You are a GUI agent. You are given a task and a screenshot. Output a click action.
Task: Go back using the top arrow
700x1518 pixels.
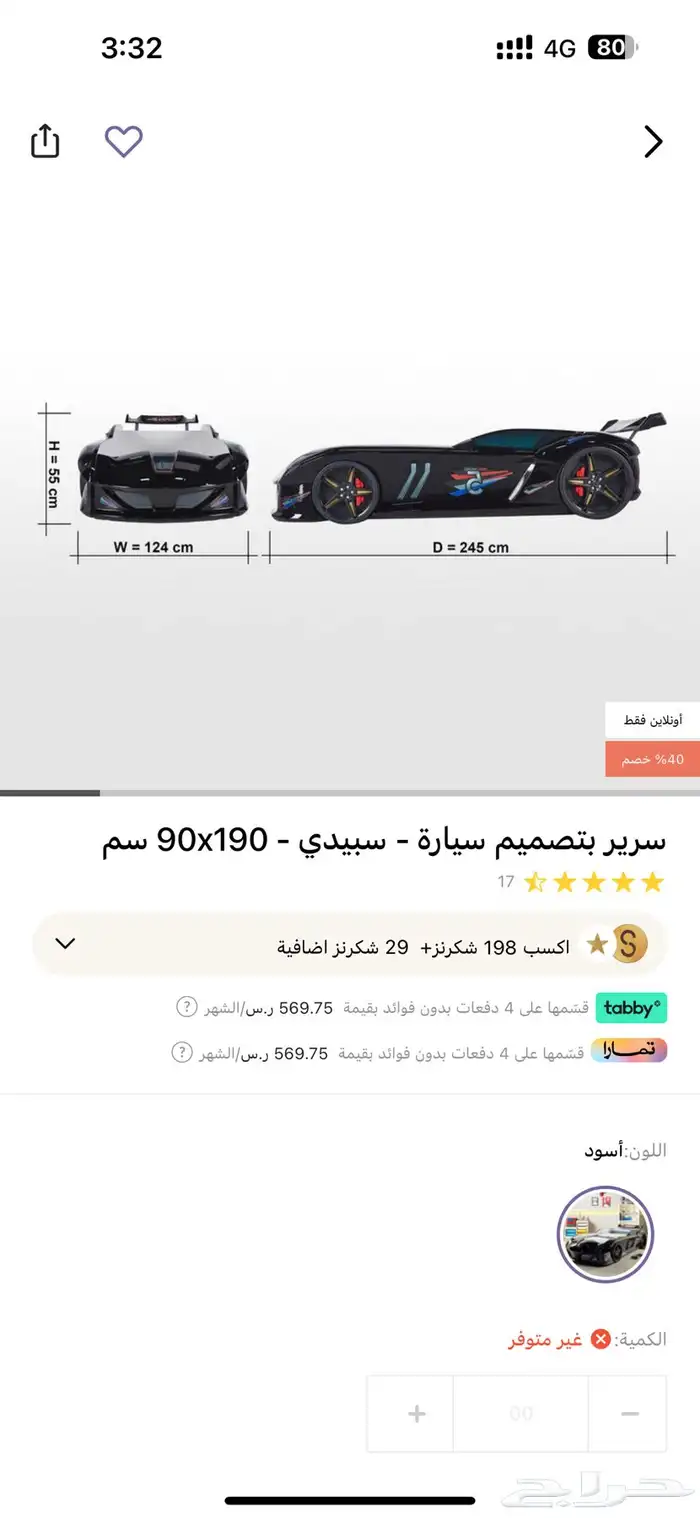click(653, 142)
